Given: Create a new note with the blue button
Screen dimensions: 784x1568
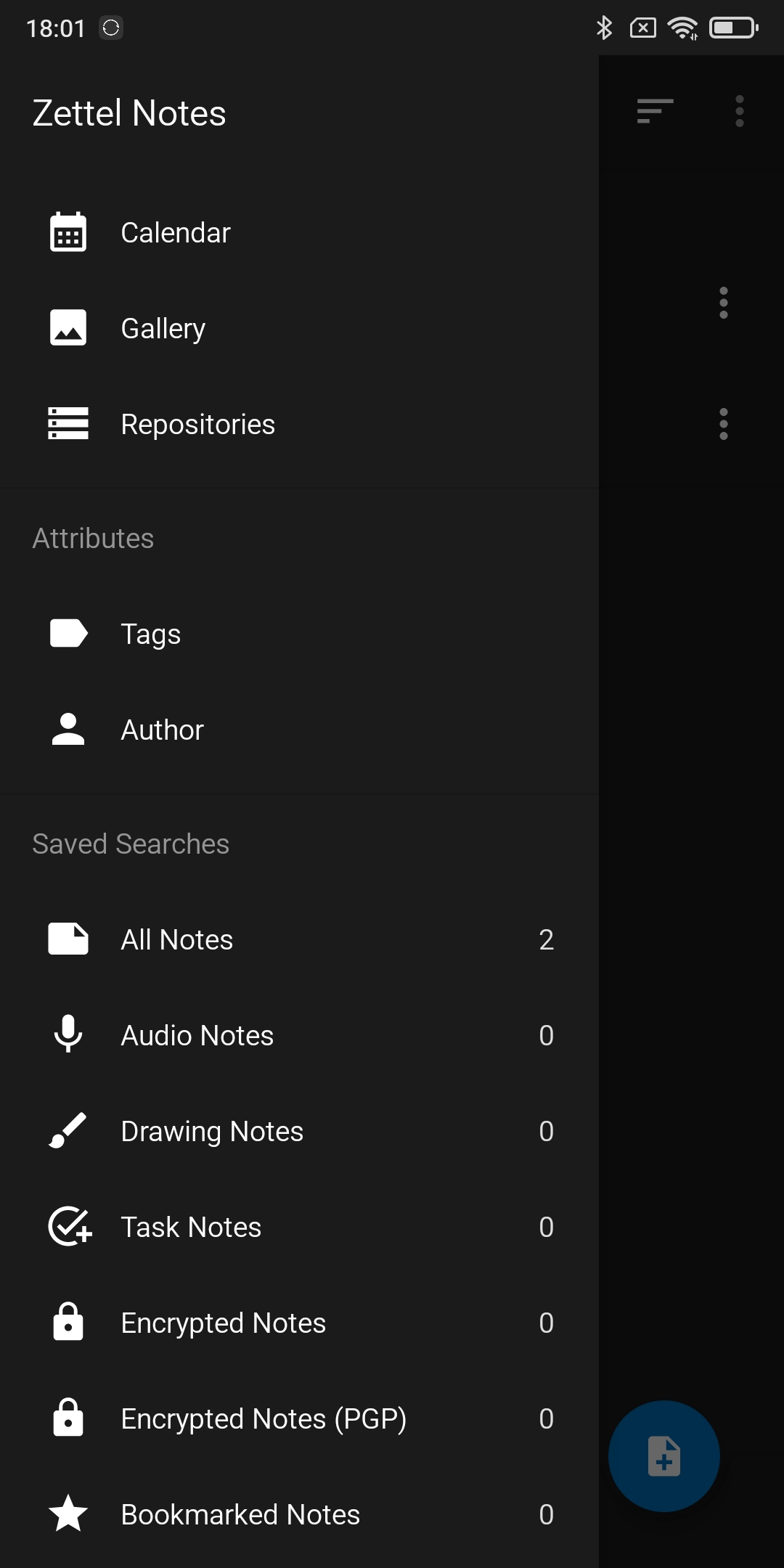Looking at the screenshot, I should click(663, 1456).
